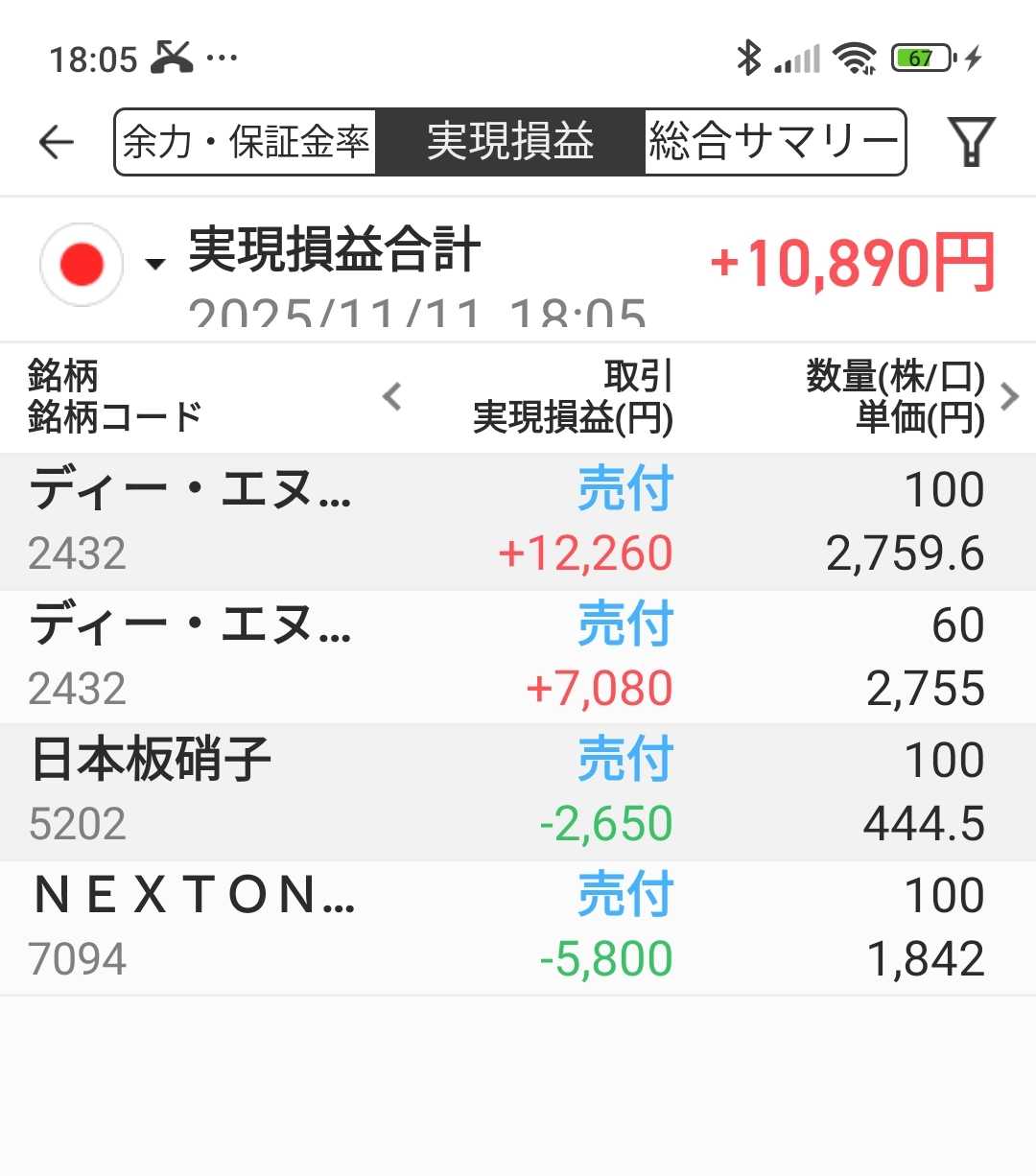Switch to 余力・保証金率 tab

246,142
